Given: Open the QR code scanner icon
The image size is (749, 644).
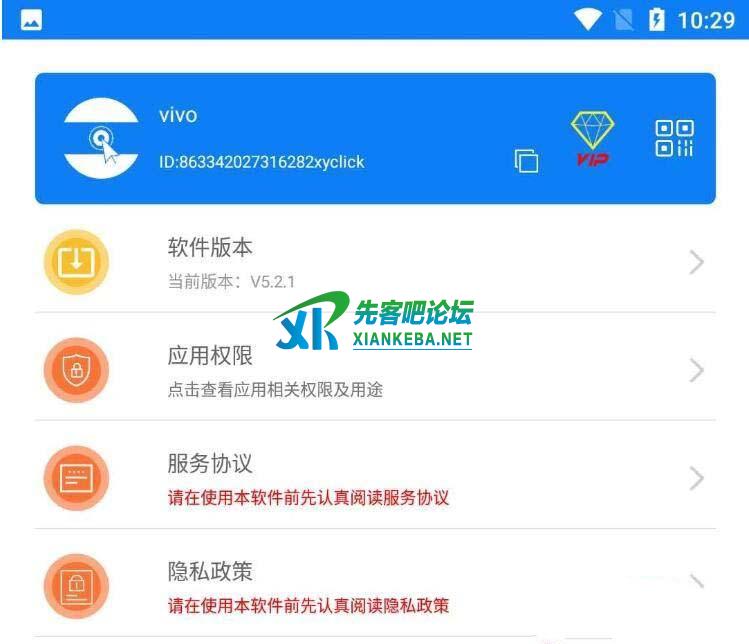Looking at the screenshot, I should 674,139.
